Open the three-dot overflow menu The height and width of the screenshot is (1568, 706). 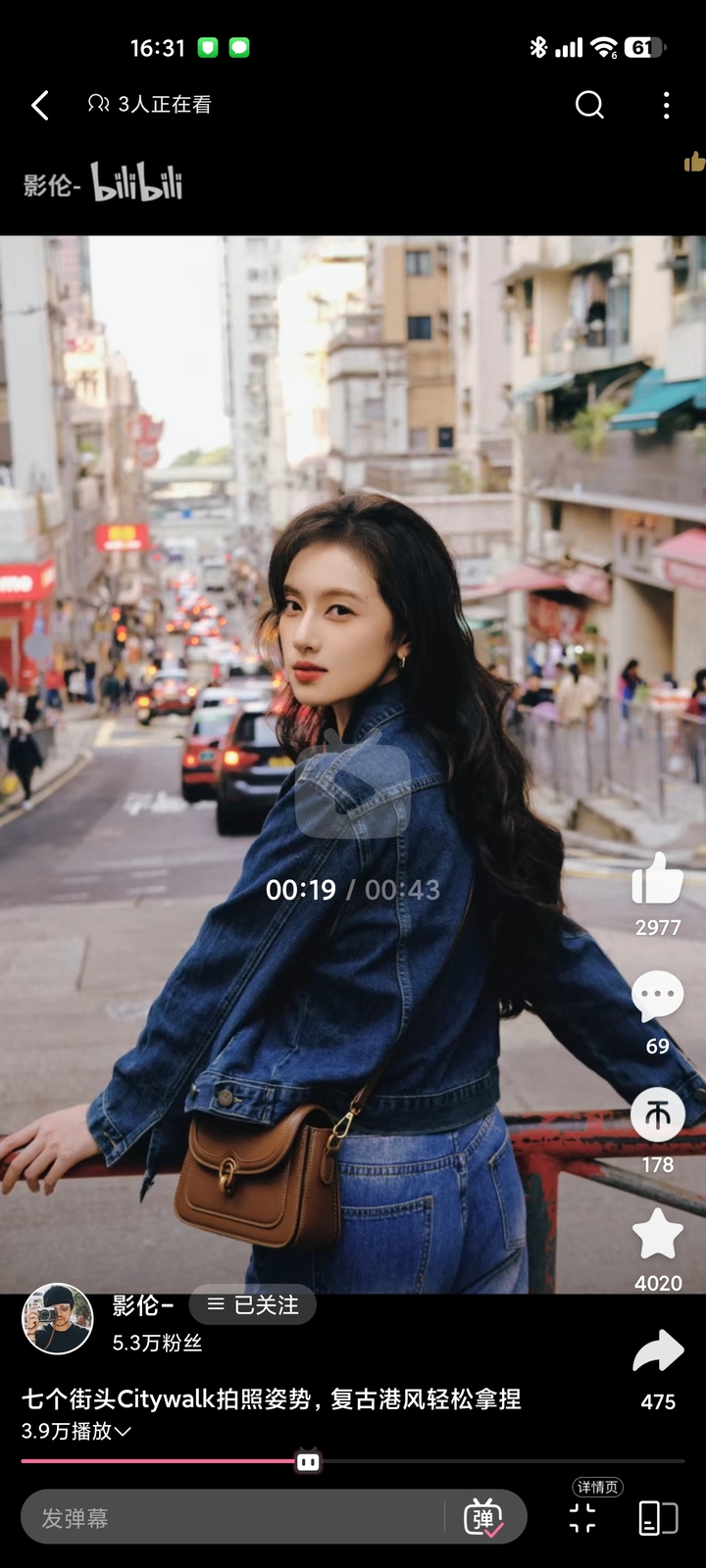coord(666,105)
